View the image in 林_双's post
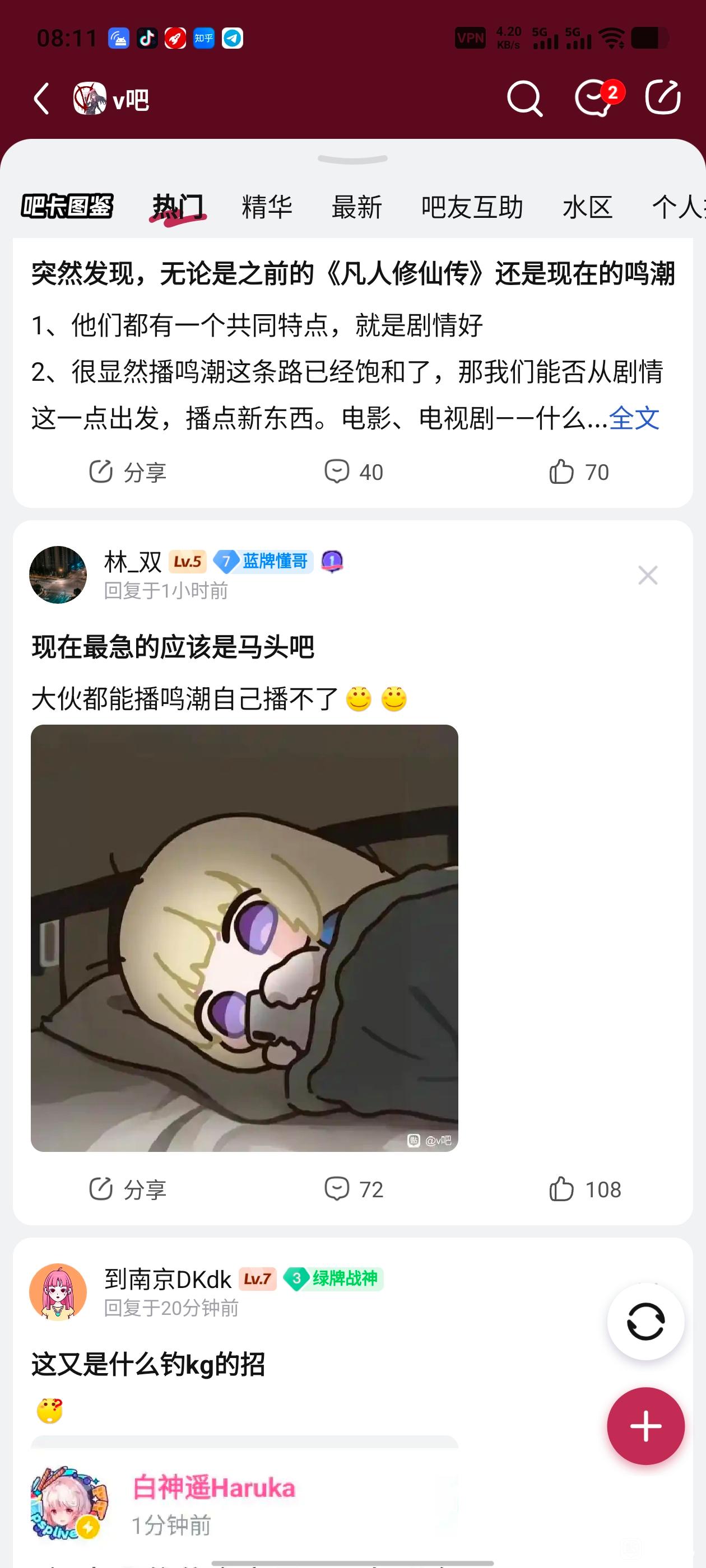This screenshot has height=1568, width=706. coord(244,937)
